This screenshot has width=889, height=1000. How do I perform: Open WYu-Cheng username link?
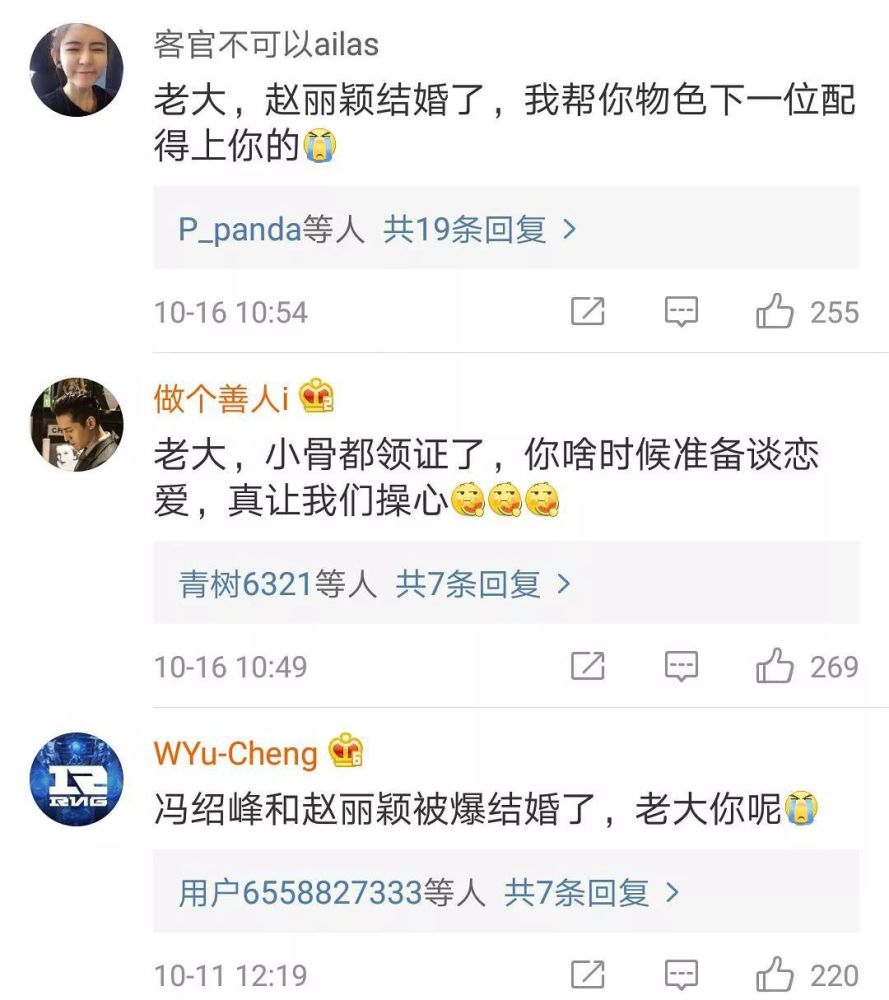tap(235, 752)
